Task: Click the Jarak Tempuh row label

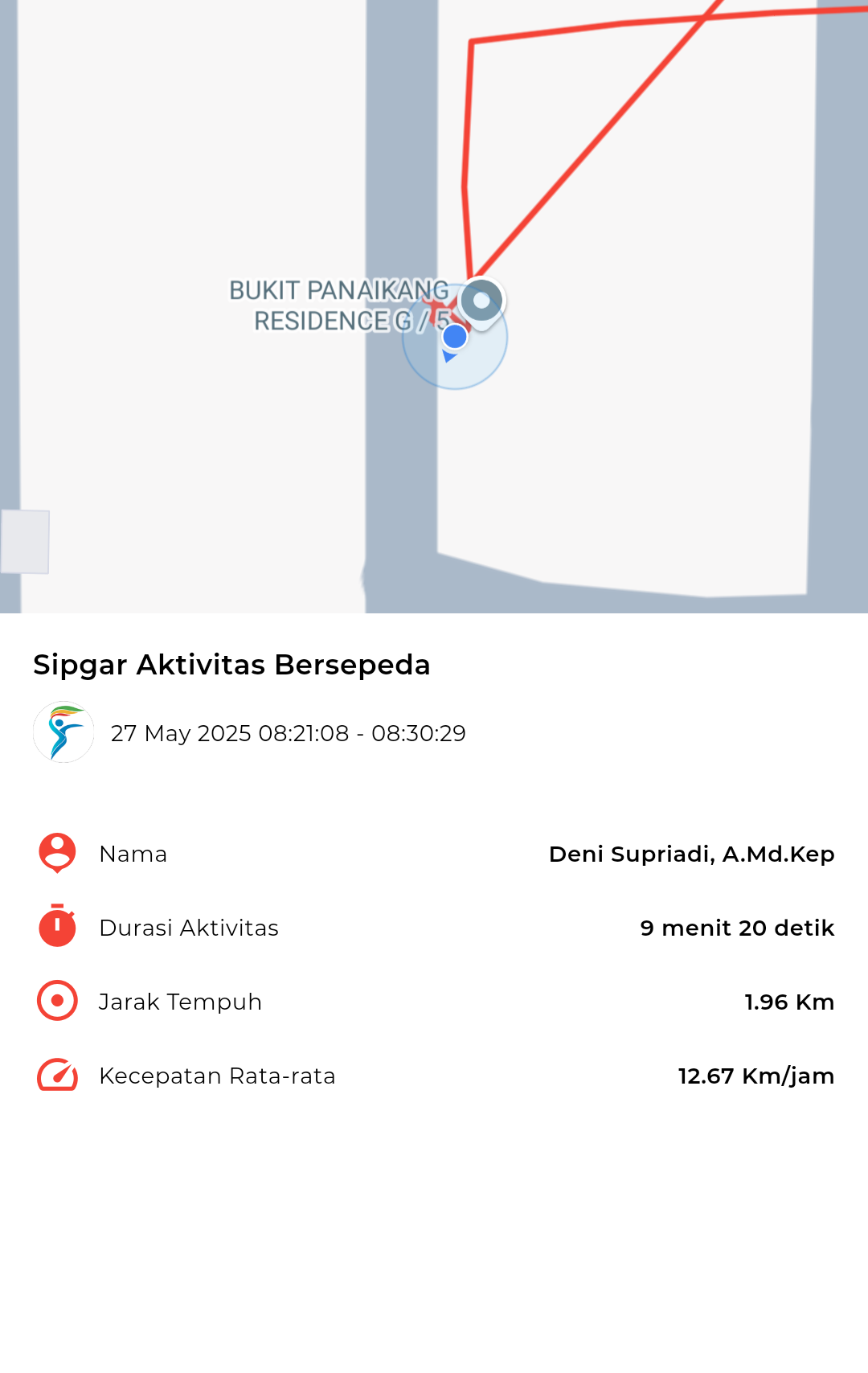Action: click(180, 1002)
